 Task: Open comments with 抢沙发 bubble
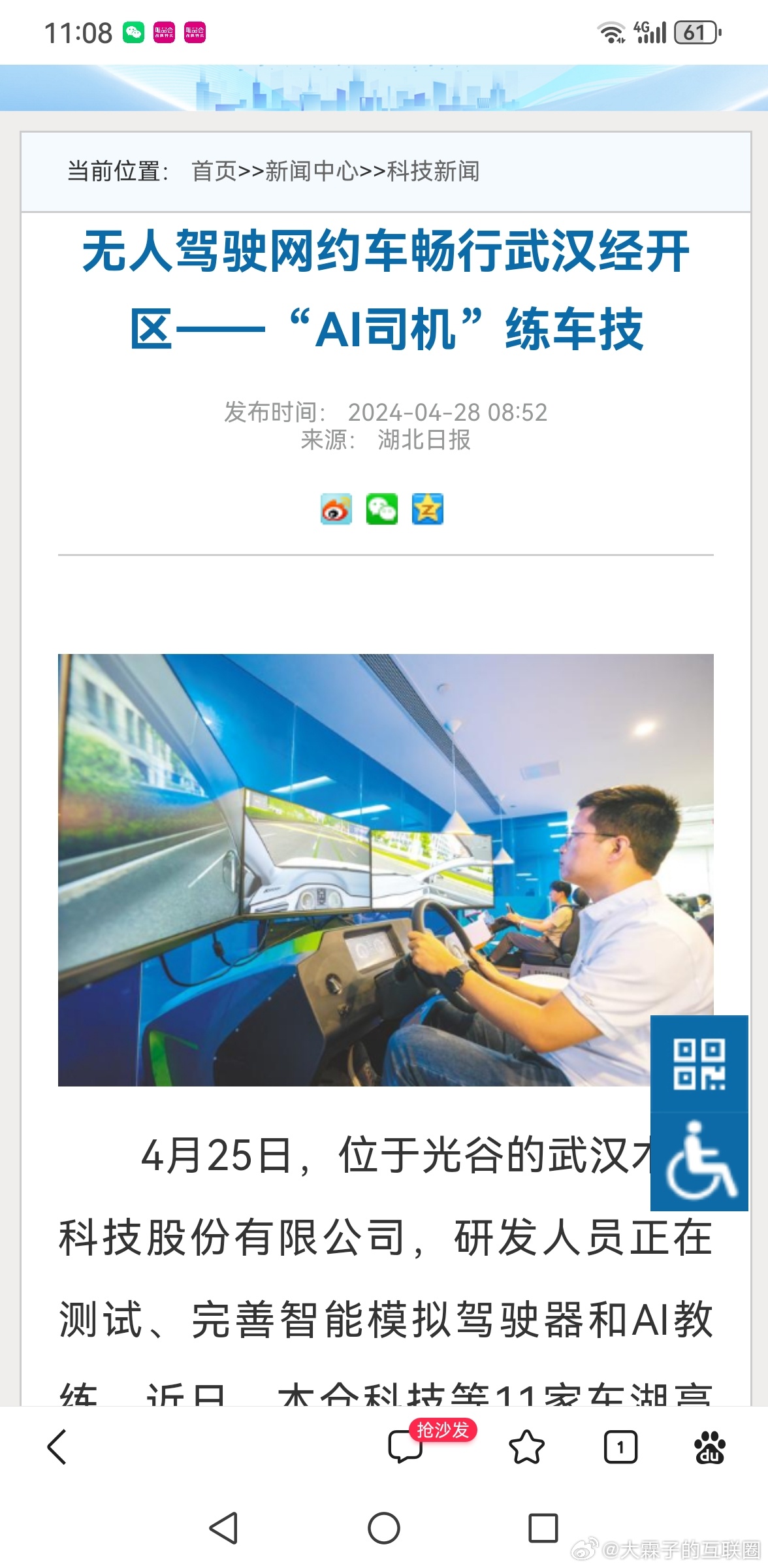[406, 1447]
